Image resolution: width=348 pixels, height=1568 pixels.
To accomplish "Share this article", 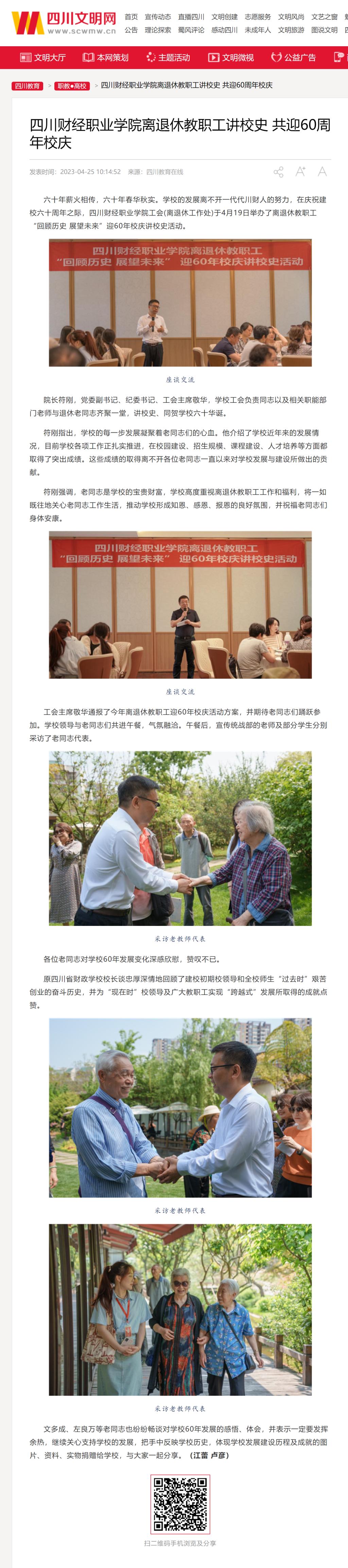I will (x=278, y=172).
